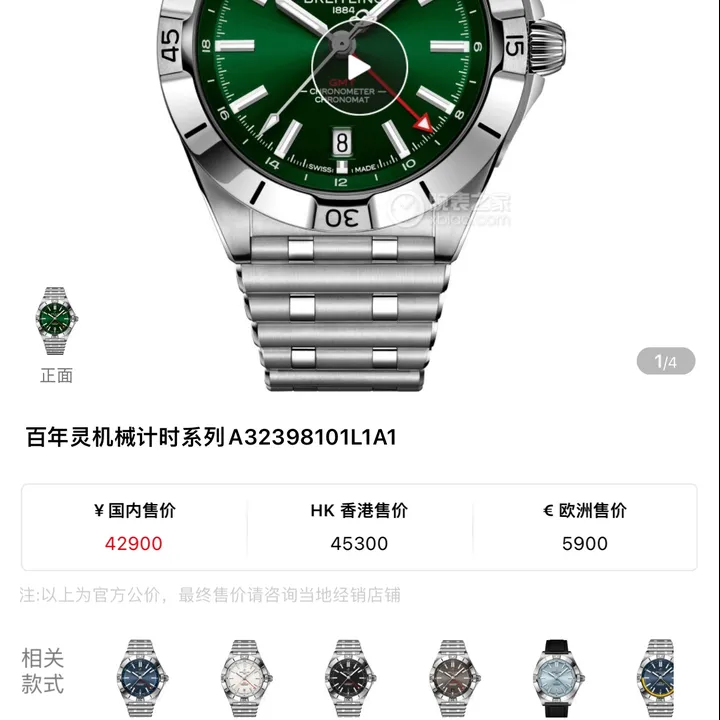Open the related black-dial steel watch
The image size is (720, 720).
(352, 677)
